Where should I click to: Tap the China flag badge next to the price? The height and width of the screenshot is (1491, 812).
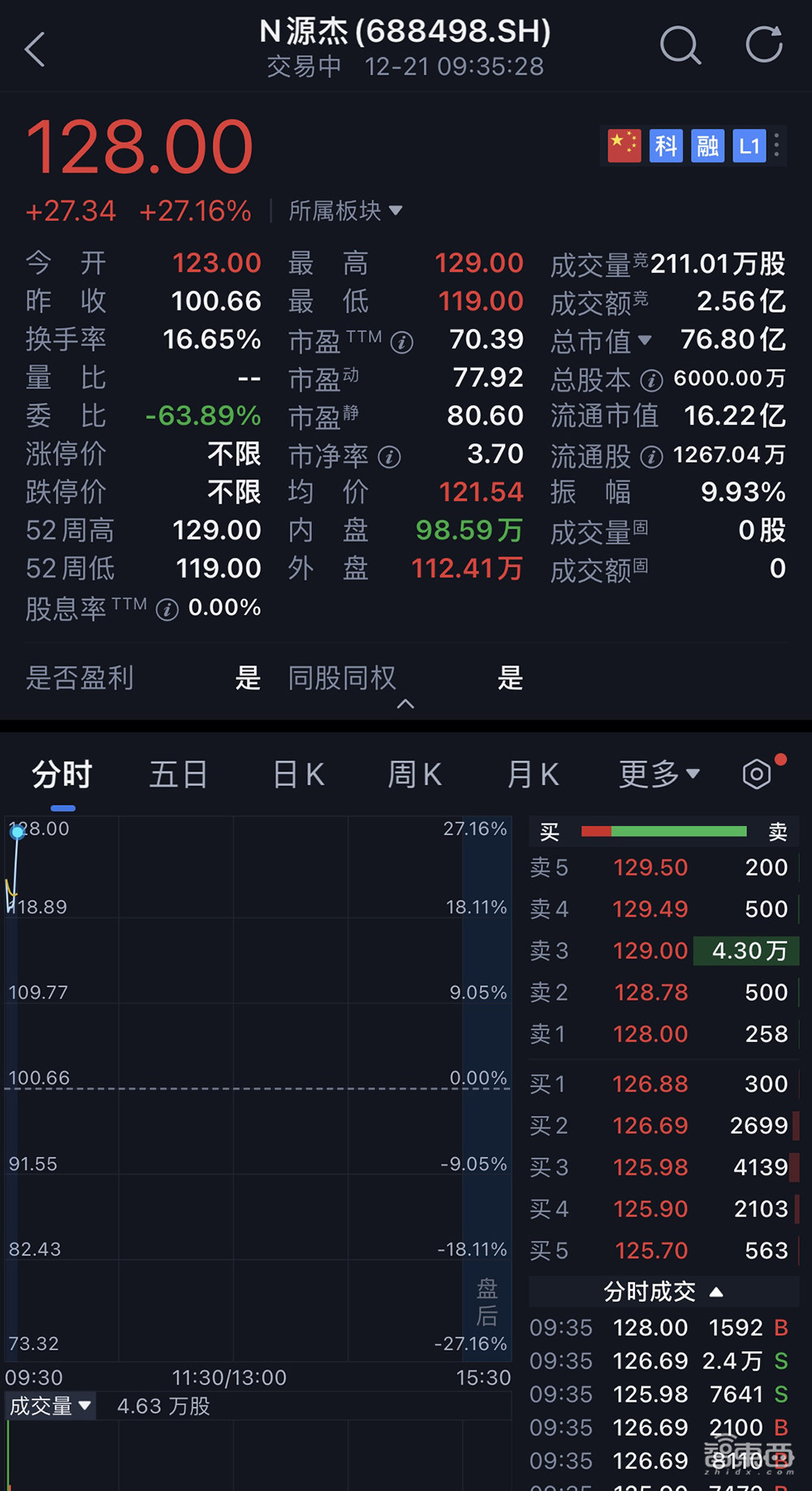coord(623,145)
